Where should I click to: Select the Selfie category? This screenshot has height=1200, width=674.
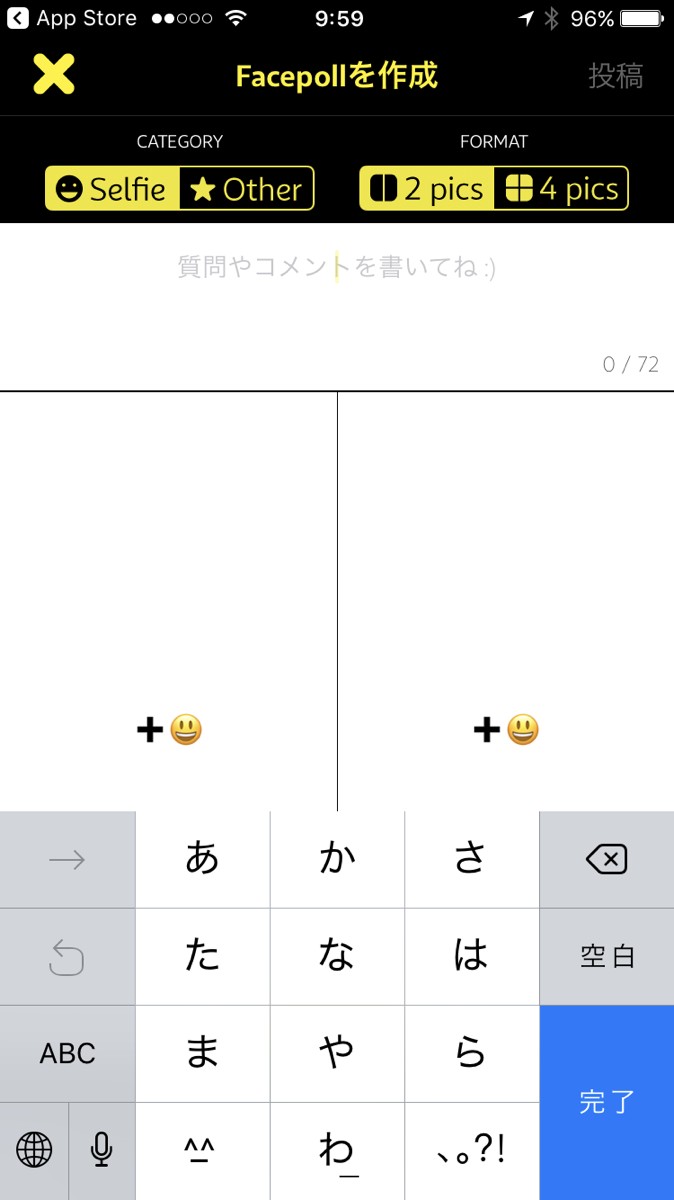112,189
